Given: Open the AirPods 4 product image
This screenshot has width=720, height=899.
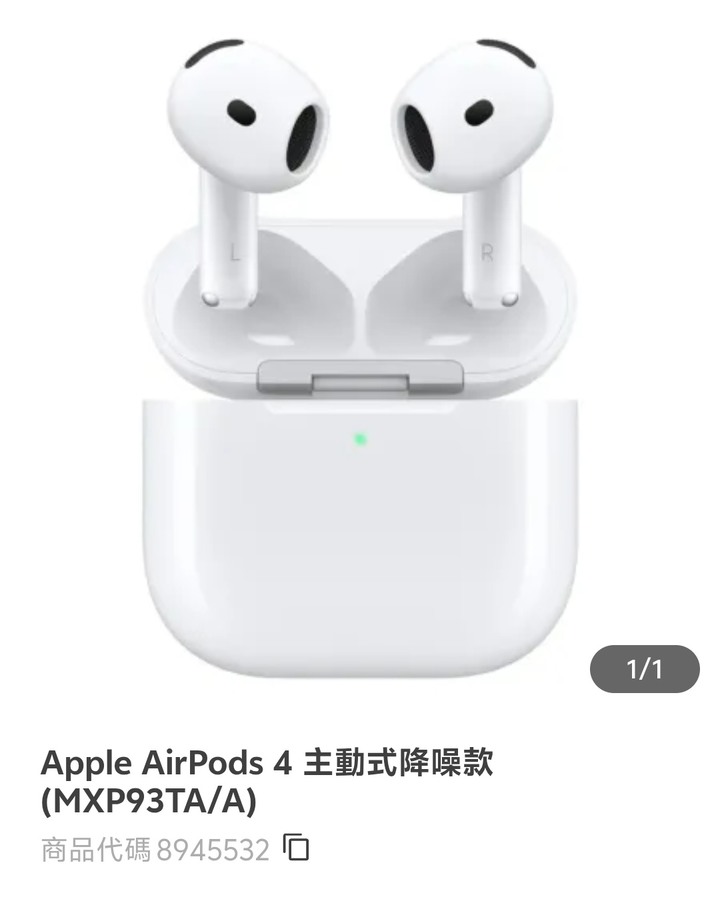Looking at the screenshot, I should (360, 360).
